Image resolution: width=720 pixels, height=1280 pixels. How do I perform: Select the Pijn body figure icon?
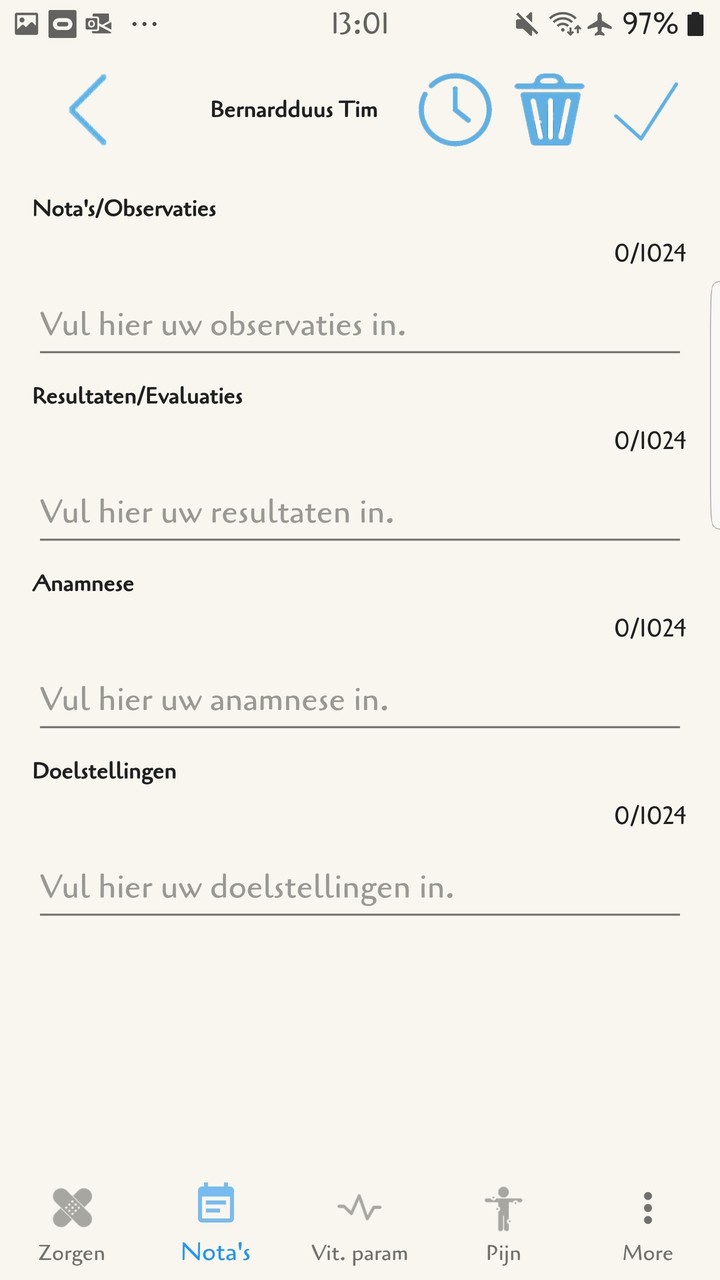coord(503,1206)
